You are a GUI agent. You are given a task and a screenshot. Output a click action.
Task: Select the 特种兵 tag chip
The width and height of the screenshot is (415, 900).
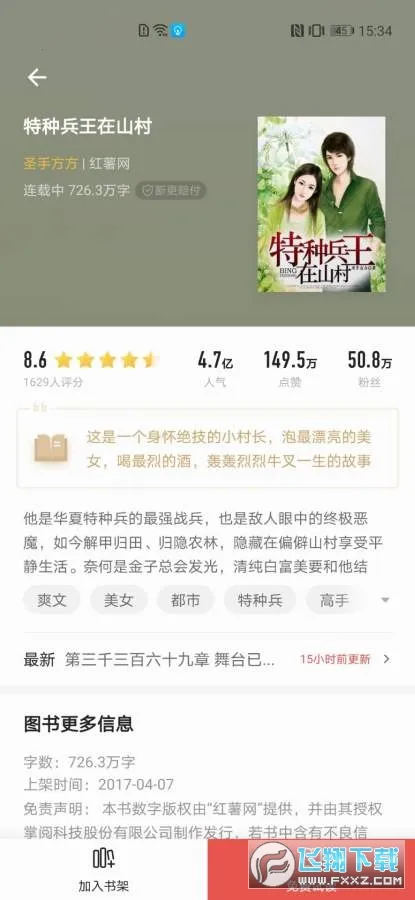[260, 600]
